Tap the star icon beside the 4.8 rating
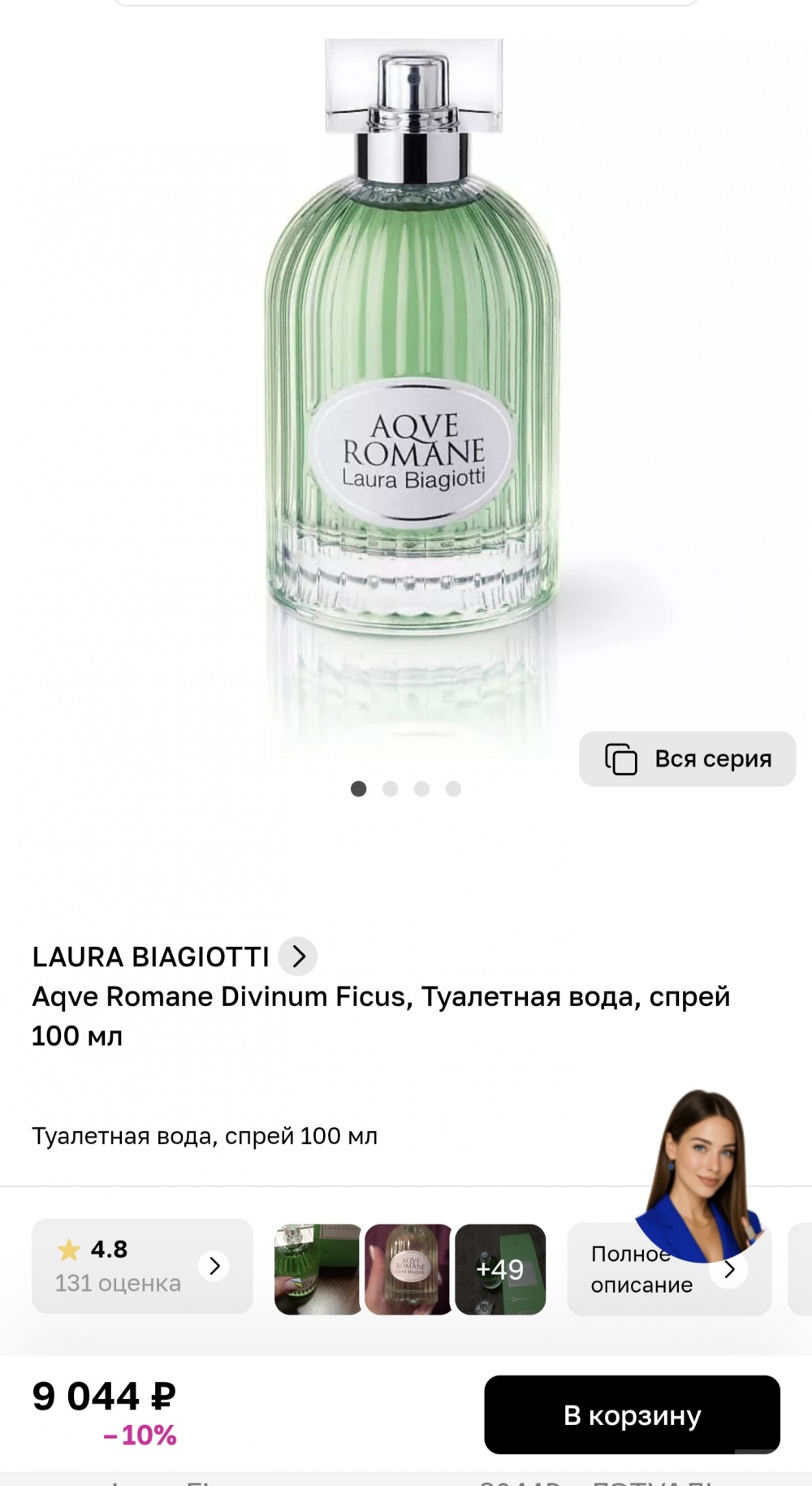The width and height of the screenshot is (812, 1486). pyautogui.click(x=72, y=1251)
